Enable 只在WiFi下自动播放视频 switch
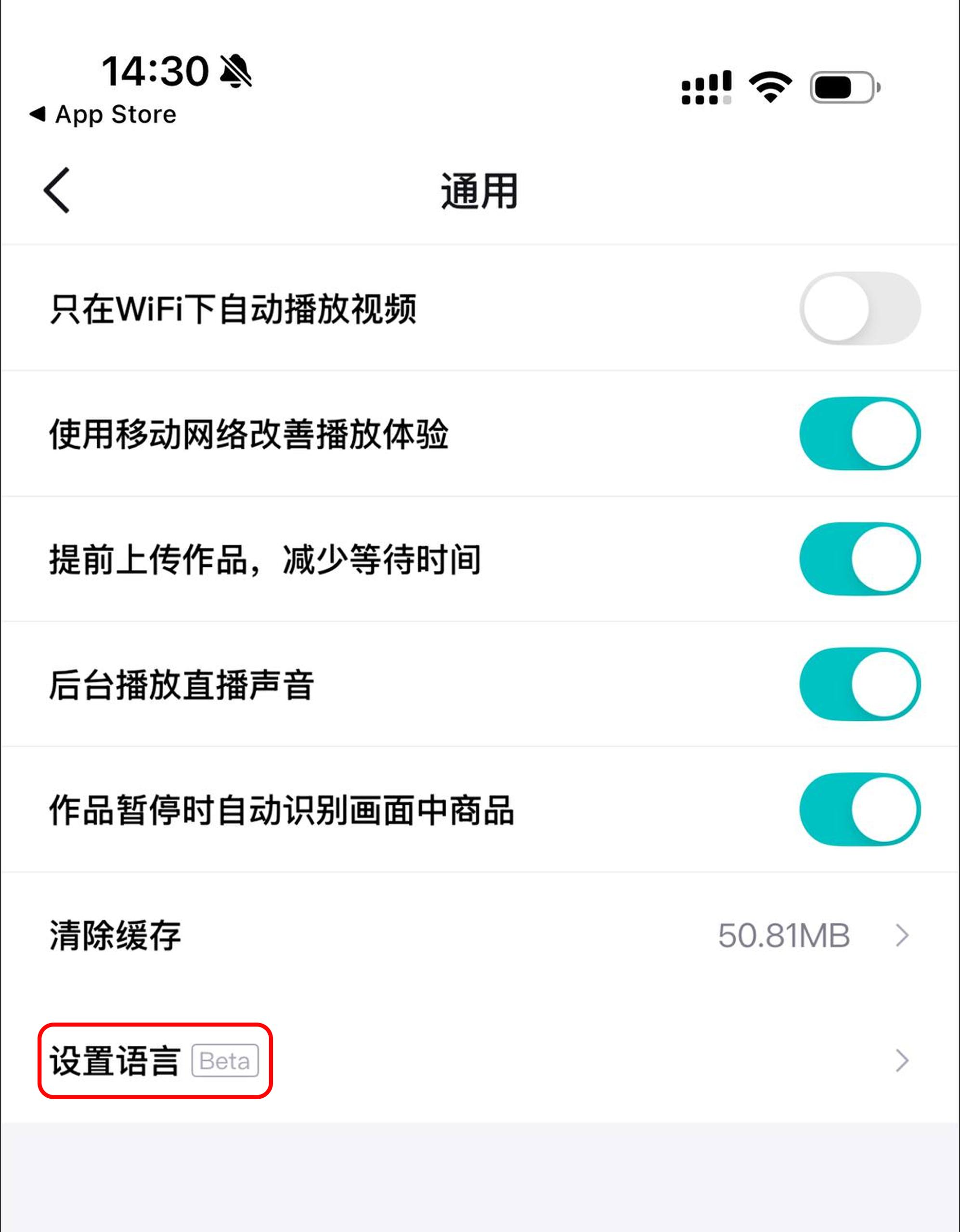The image size is (960, 1232). (x=859, y=308)
